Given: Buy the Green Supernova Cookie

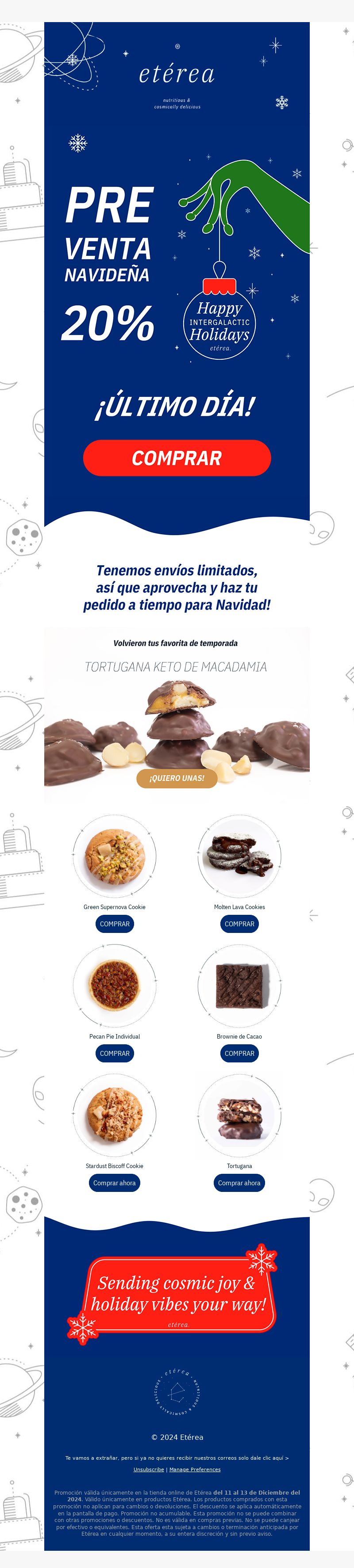Looking at the screenshot, I should tap(115, 923).
